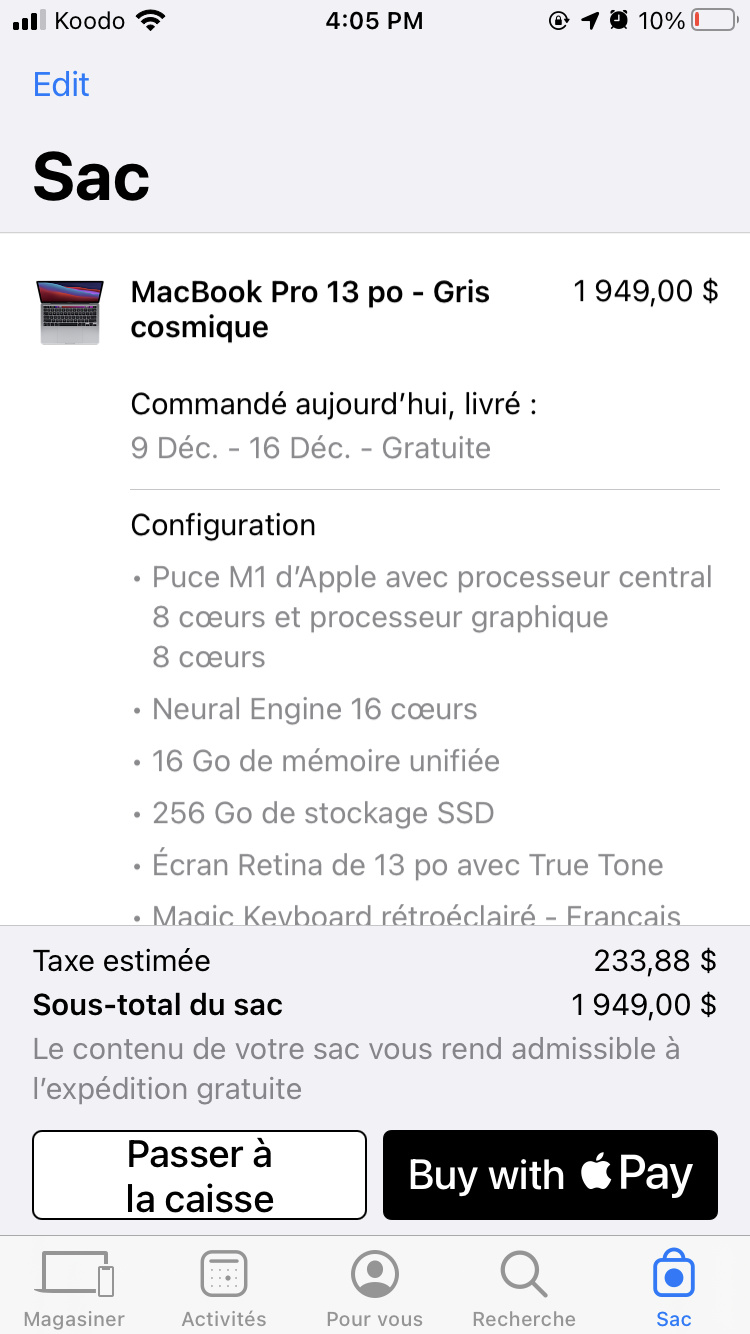
Task: Buy with Apple Pay
Action: click(550, 1175)
